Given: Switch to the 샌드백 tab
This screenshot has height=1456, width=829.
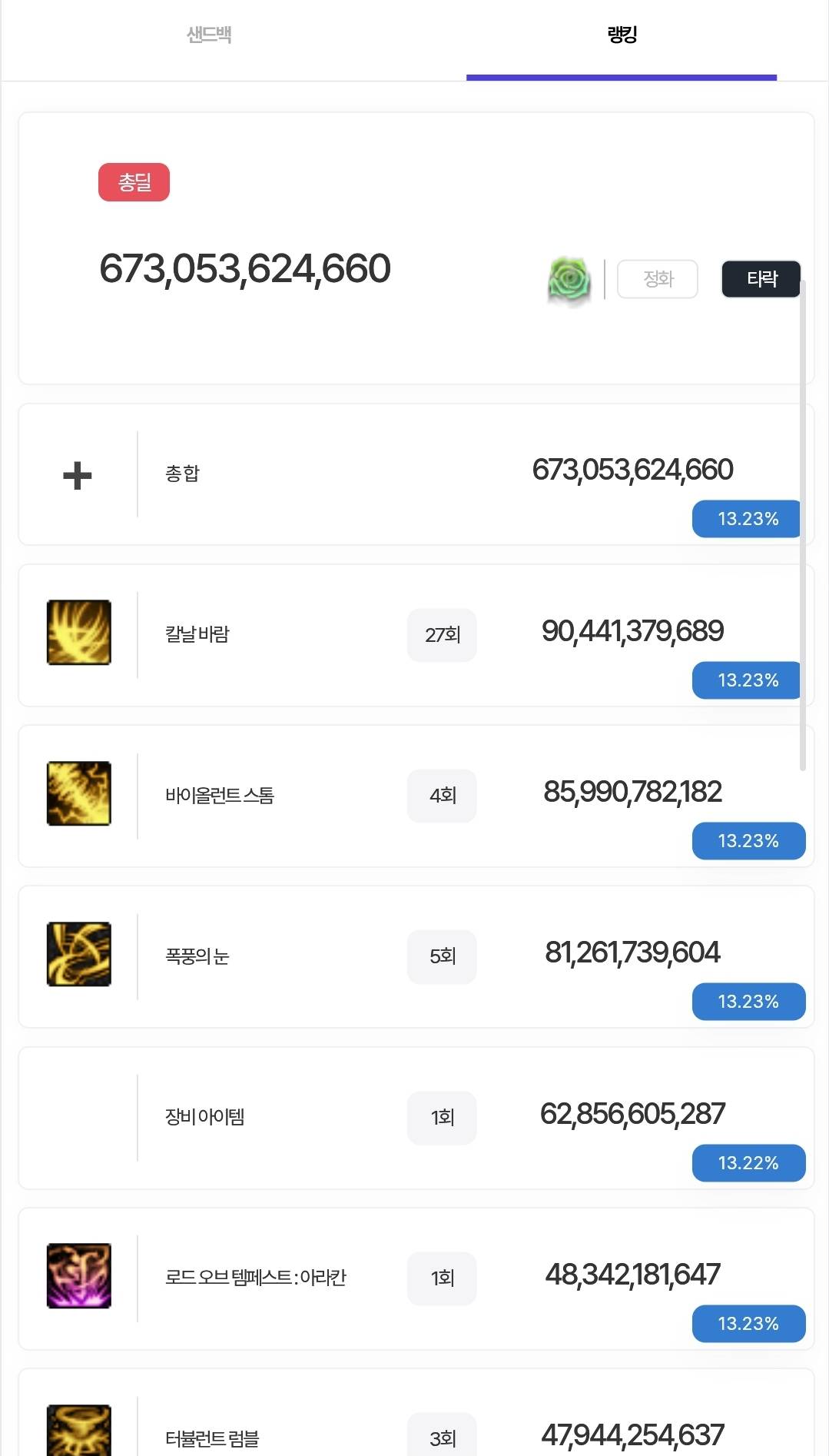Looking at the screenshot, I should [x=209, y=35].
